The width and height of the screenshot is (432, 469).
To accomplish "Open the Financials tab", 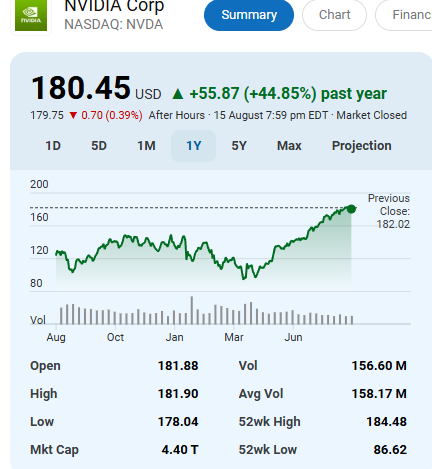I will pos(404,15).
